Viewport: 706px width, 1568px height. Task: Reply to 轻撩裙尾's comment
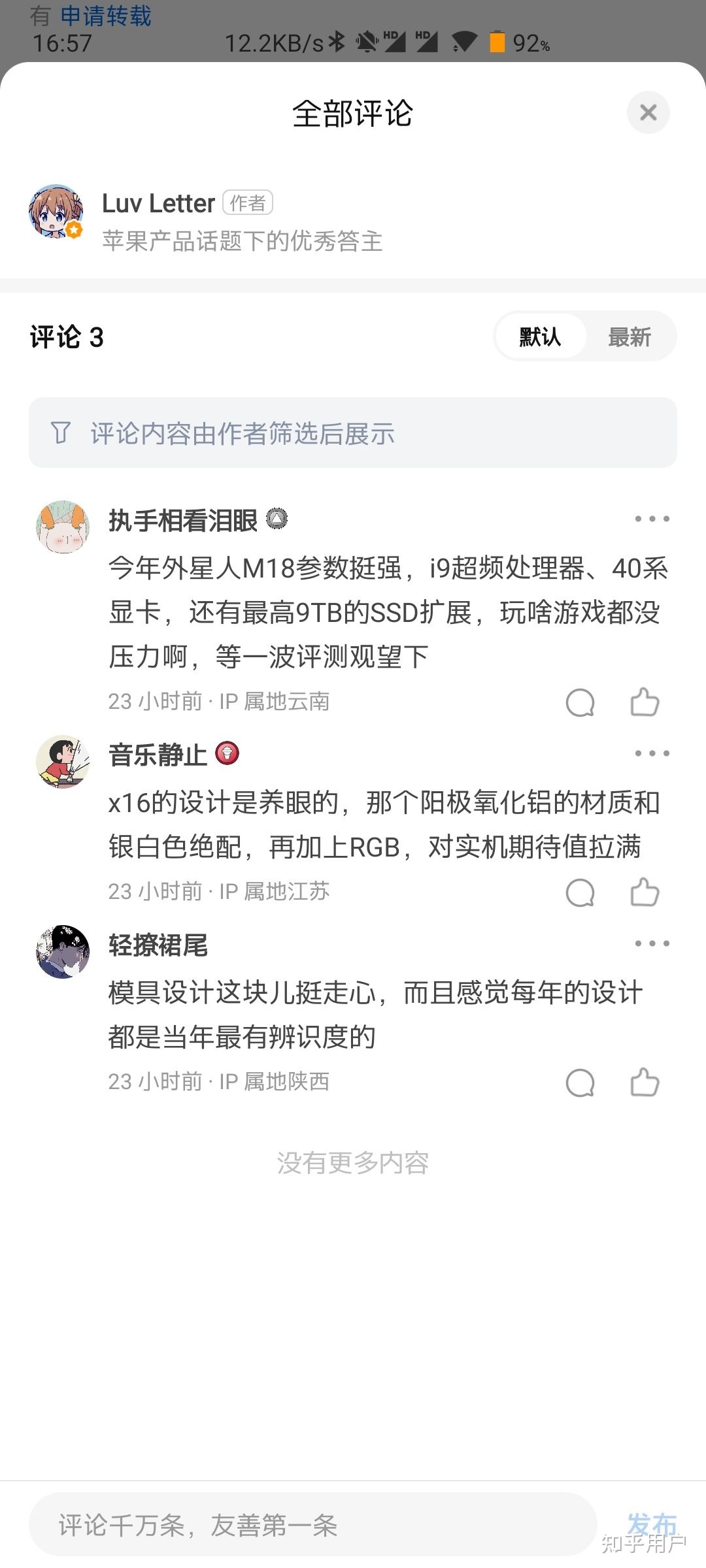click(580, 1083)
